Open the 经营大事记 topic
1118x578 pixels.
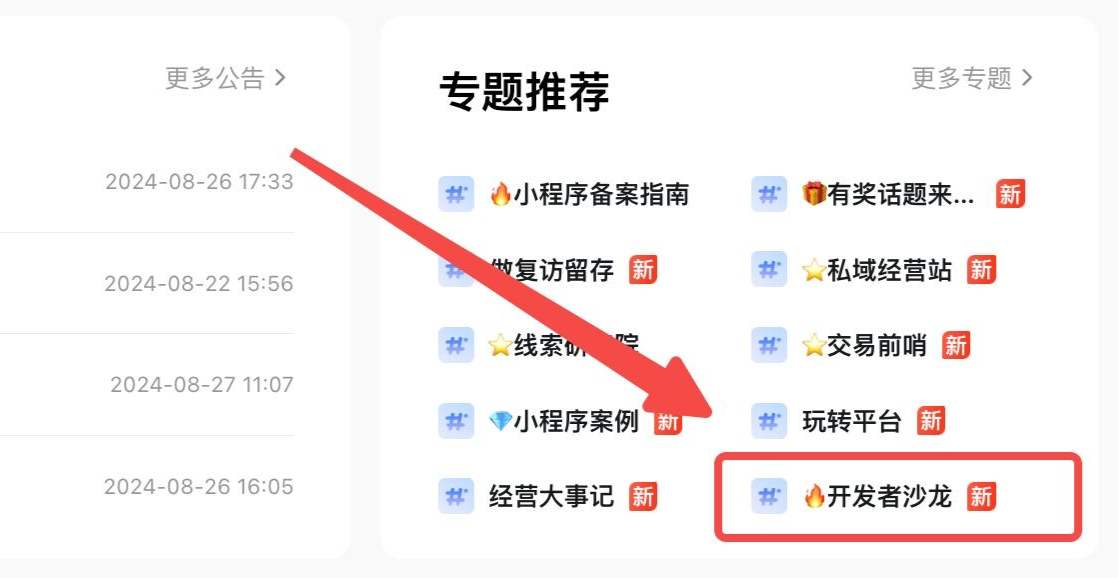(551, 496)
